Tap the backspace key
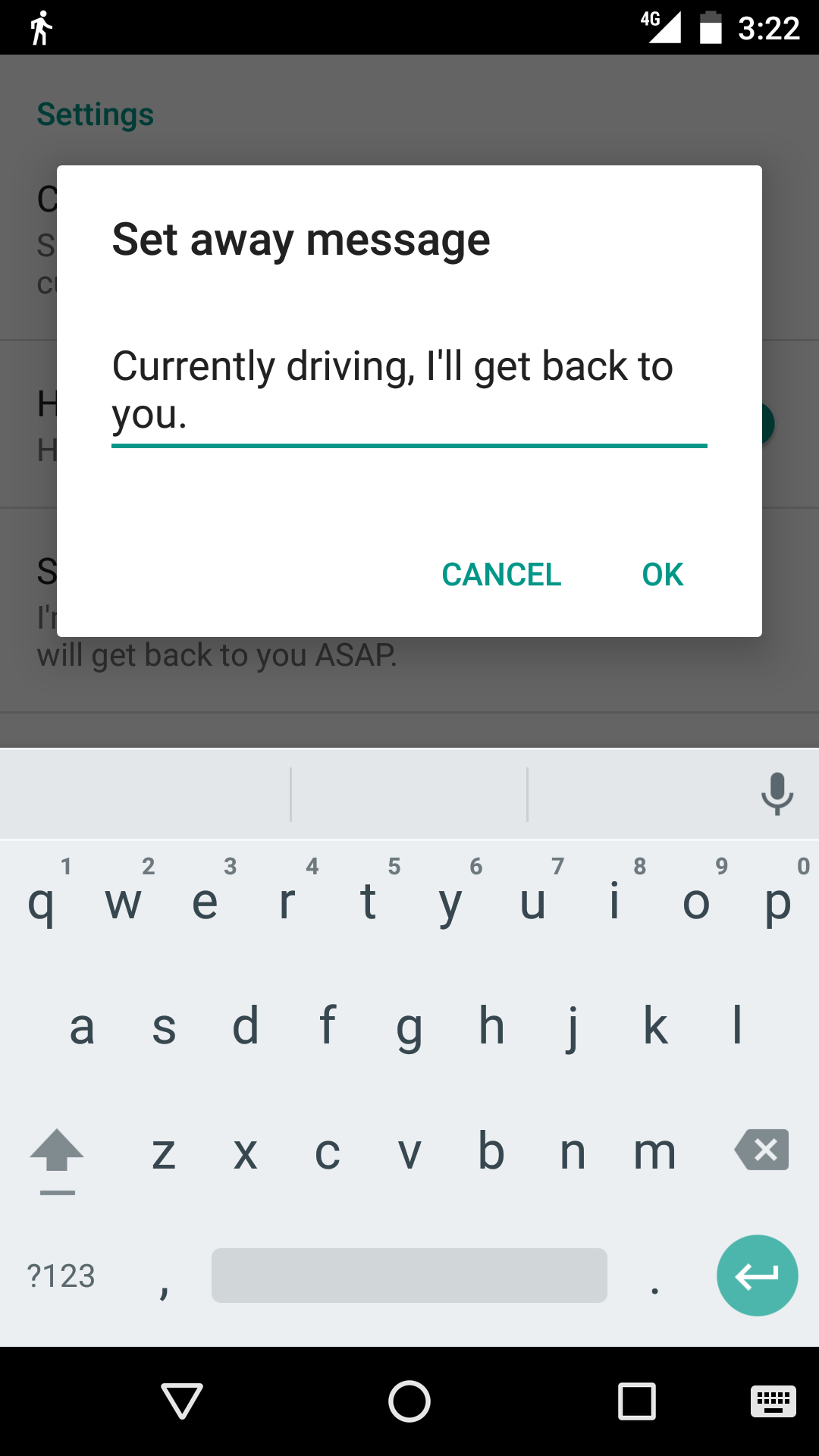The width and height of the screenshot is (819, 1456). [x=762, y=1150]
